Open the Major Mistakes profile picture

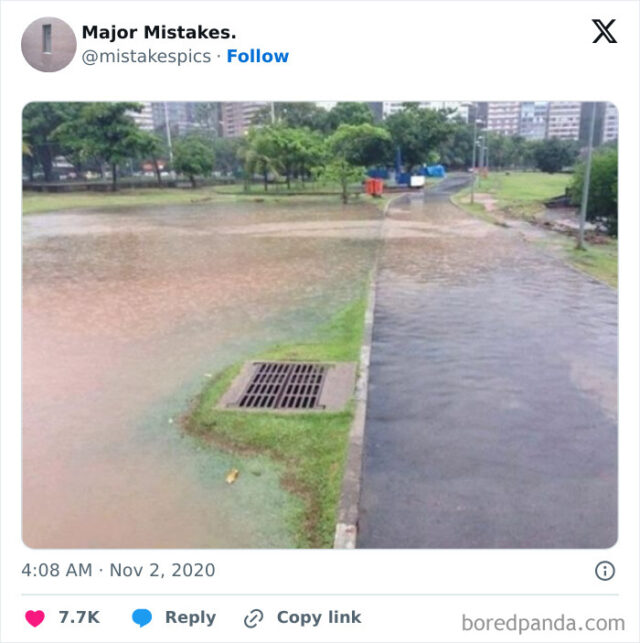tap(49, 44)
